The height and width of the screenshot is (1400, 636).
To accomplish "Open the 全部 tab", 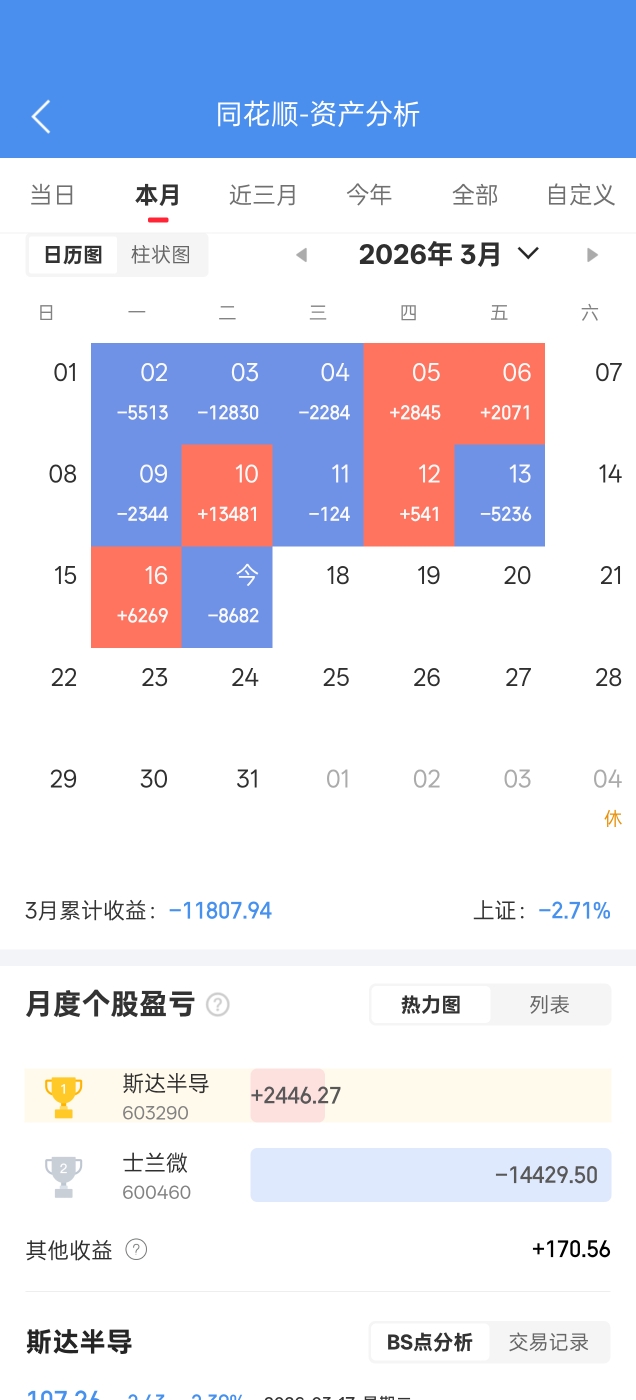I will [x=475, y=194].
